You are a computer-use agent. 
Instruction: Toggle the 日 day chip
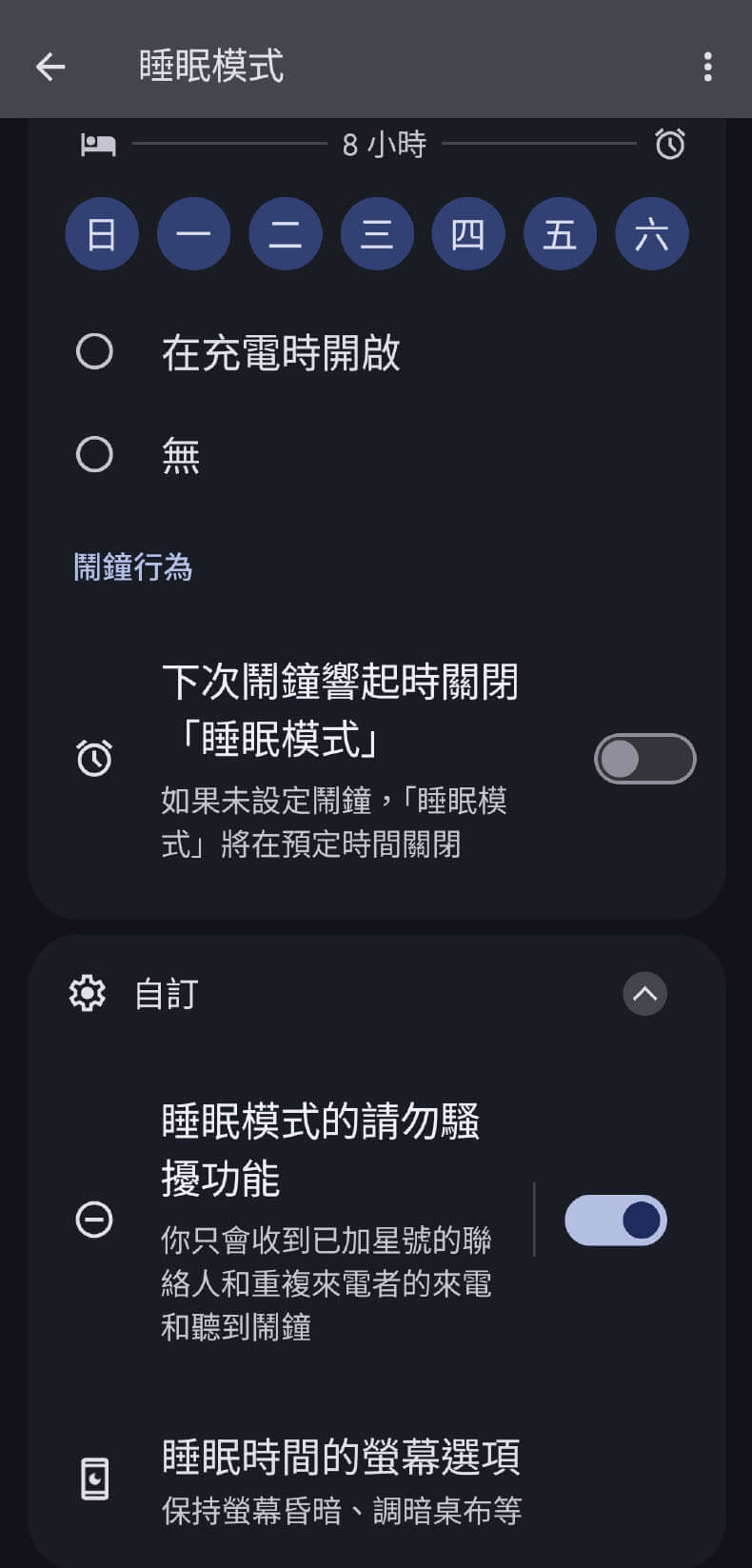[102, 234]
